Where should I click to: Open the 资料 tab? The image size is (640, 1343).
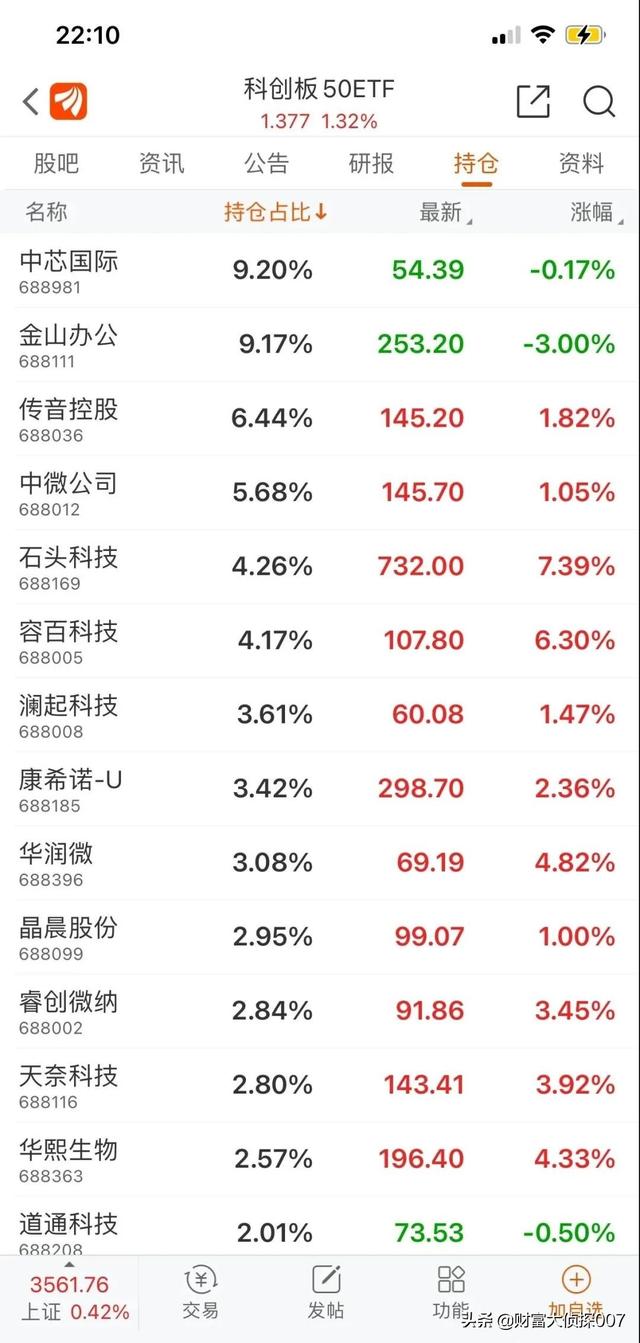(581, 163)
